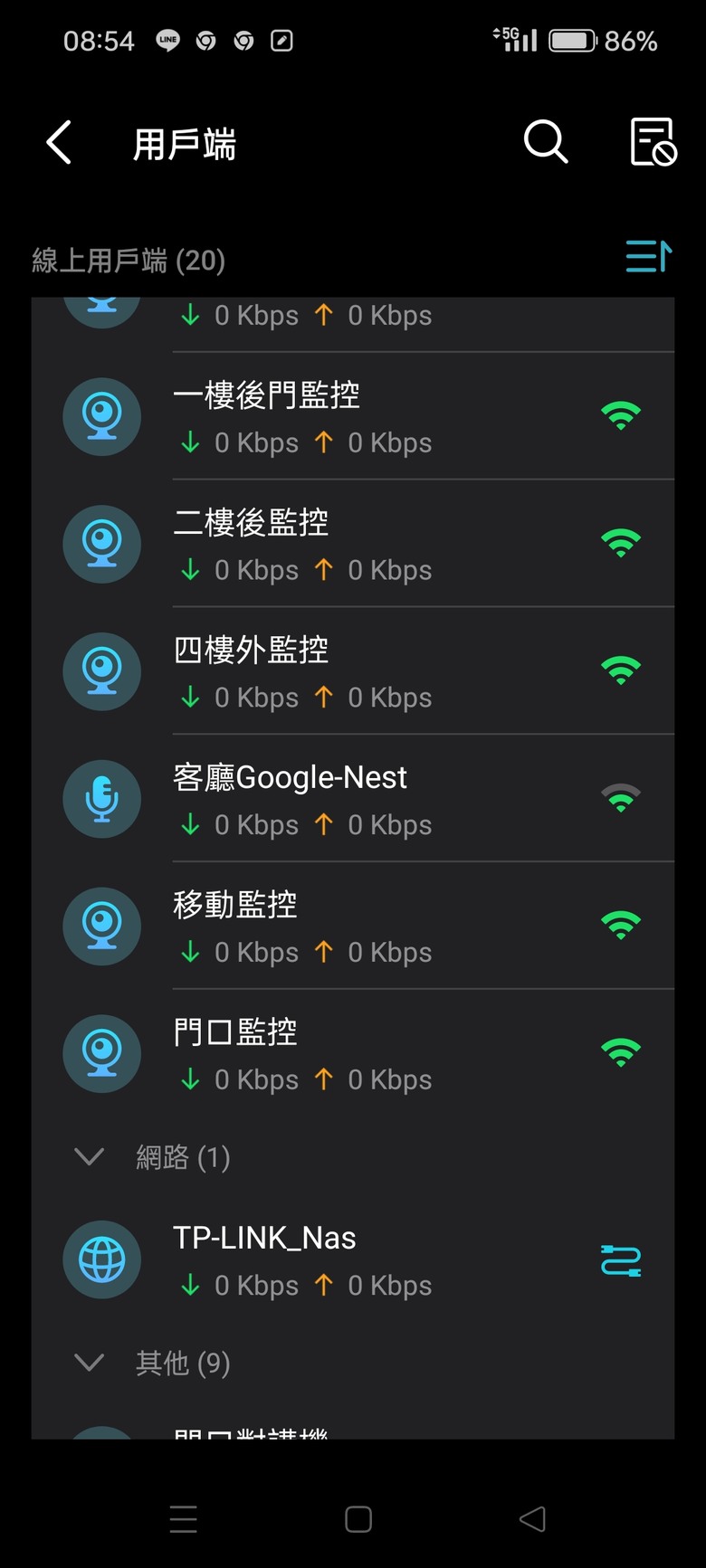This screenshot has width=706, height=1568.
Task: Collapse the 其他 (9) section
Action: click(x=89, y=1363)
